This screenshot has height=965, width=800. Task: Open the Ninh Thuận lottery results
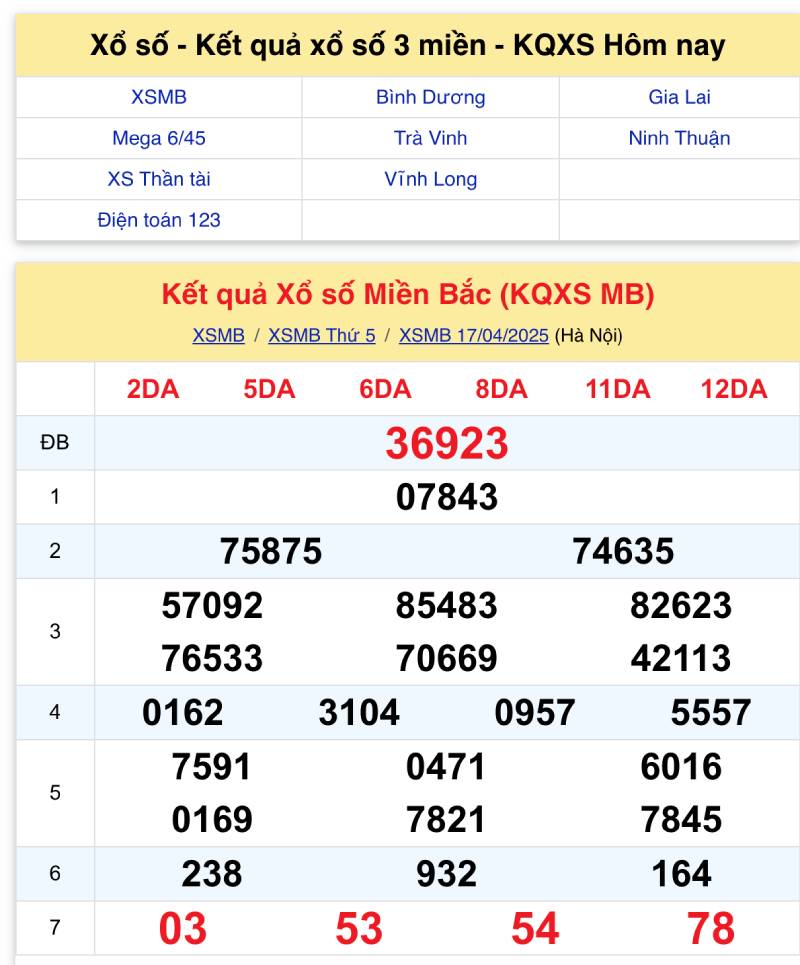[x=679, y=138]
